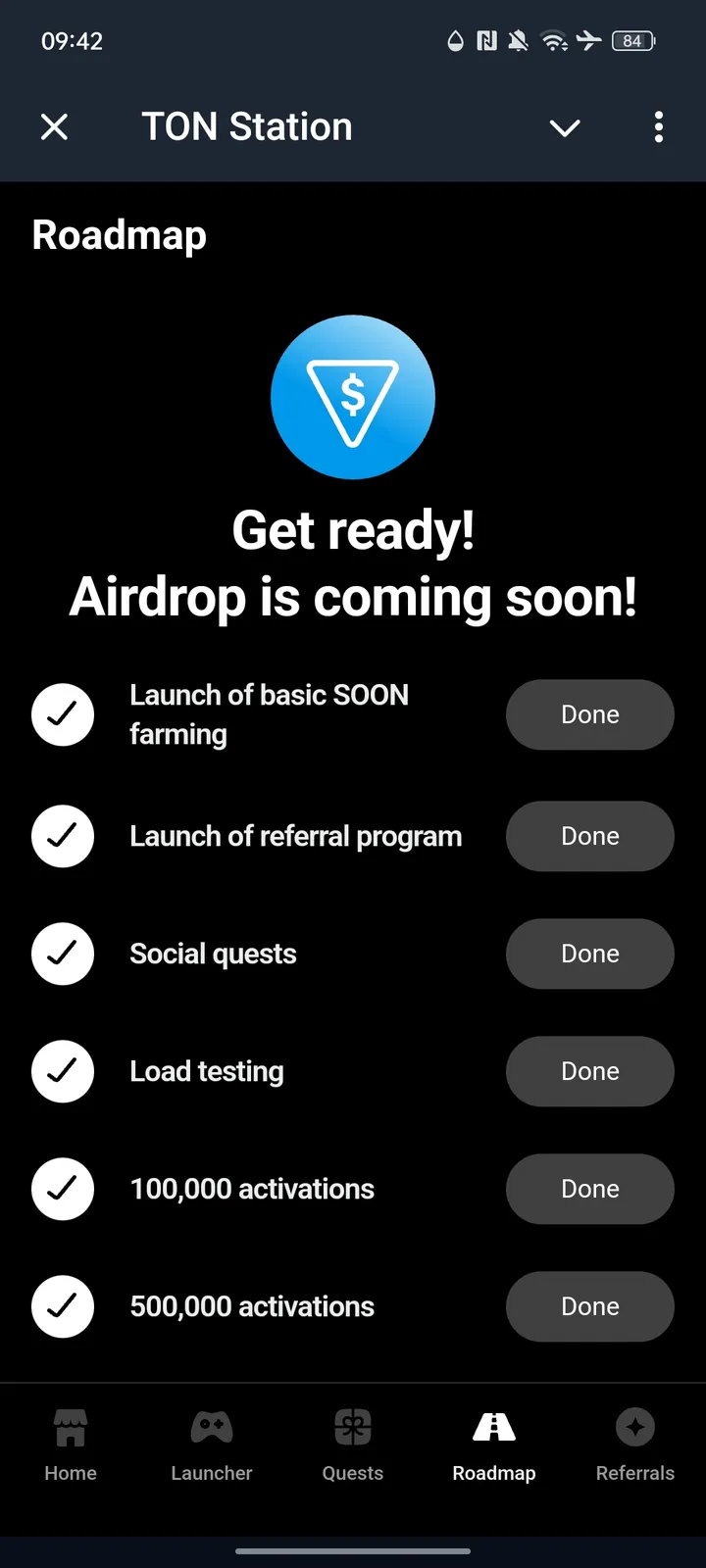Go to the Home tab
The width and height of the screenshot is (706, 1568).
point(71,1445)
